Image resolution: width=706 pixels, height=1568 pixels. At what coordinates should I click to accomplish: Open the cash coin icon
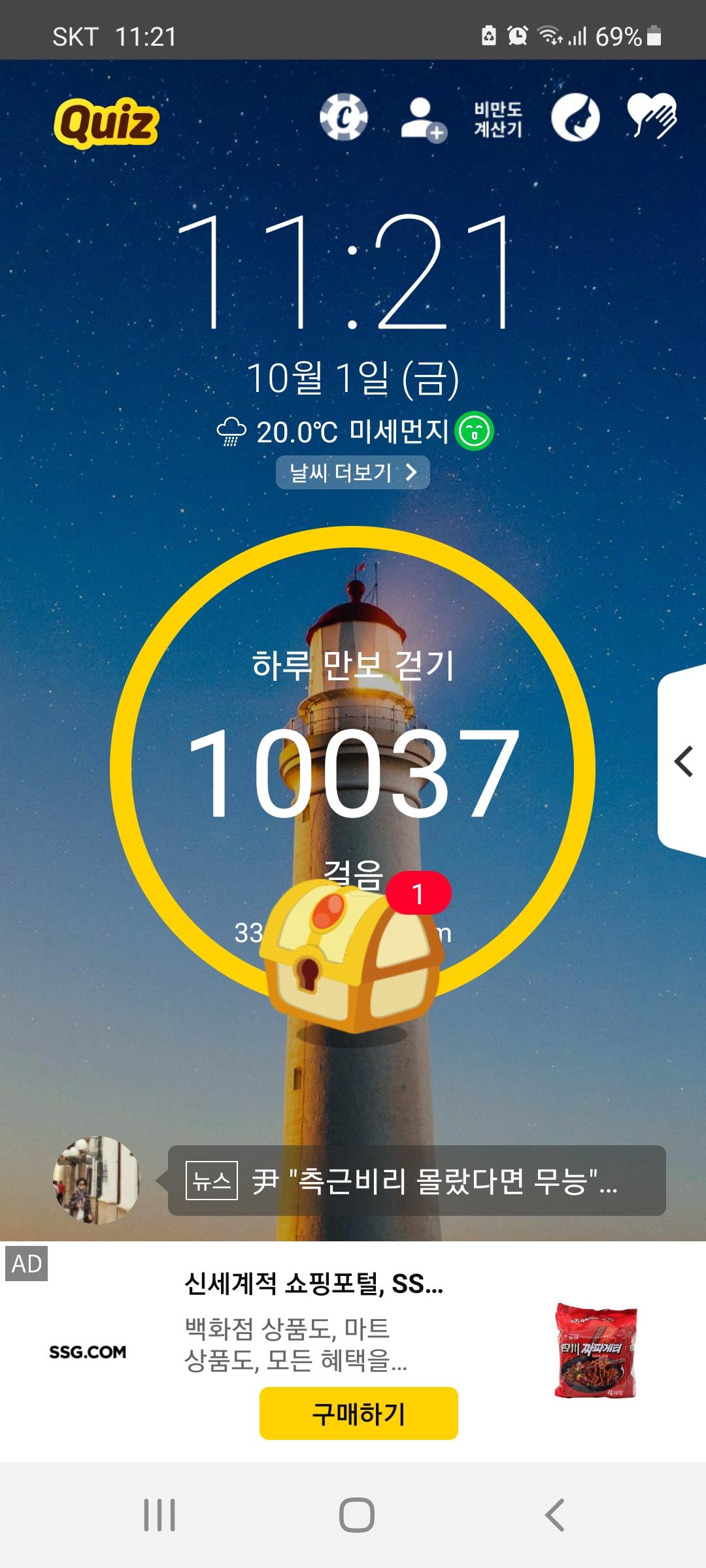(x=343, y=118)
